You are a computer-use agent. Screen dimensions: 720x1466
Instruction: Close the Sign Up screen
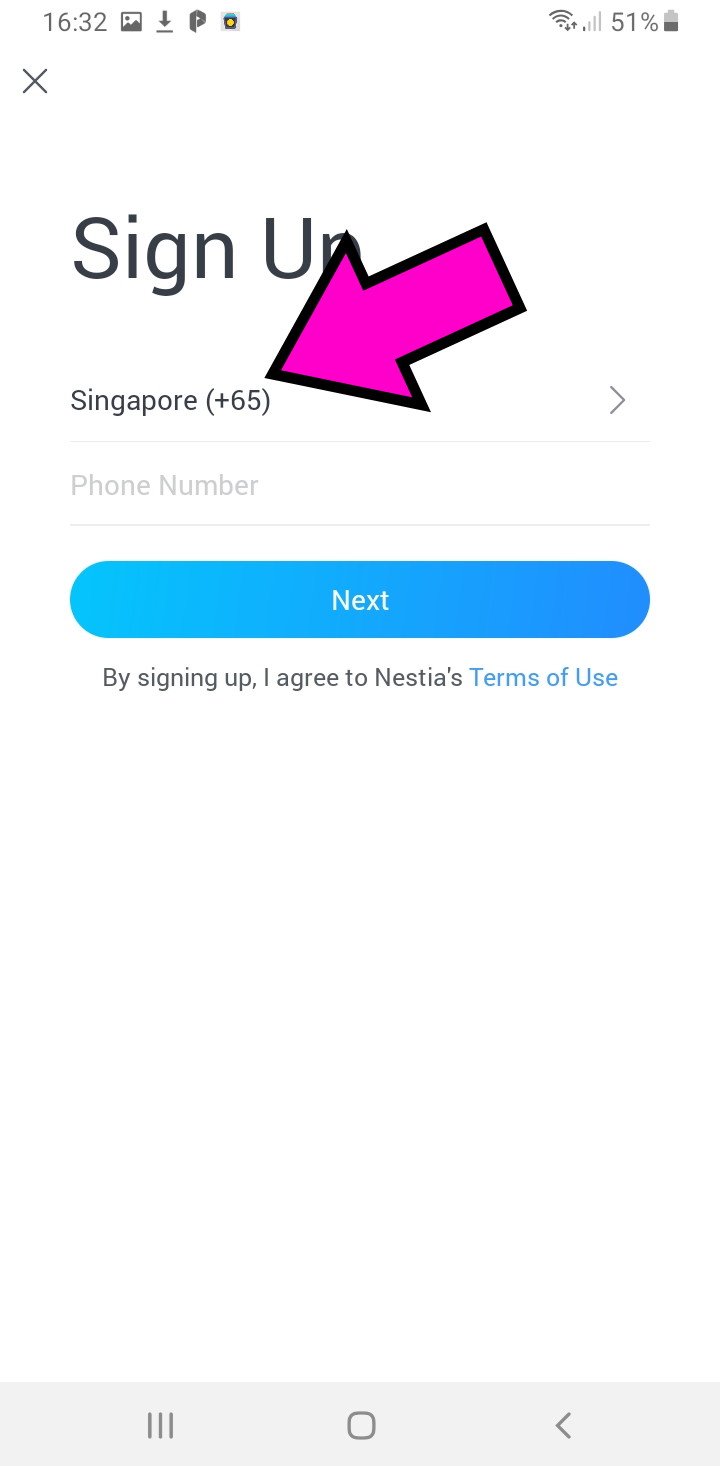click(x=35, y=81)
